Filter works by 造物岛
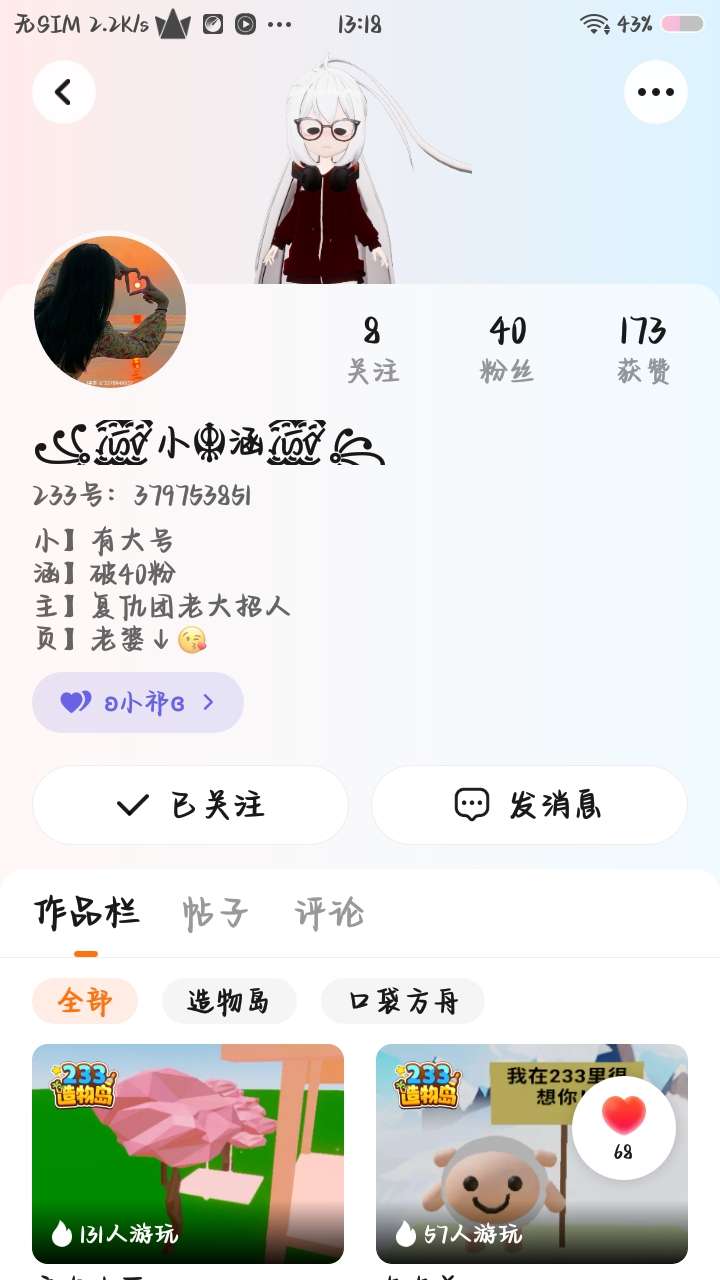This screenshot has width=720, height=1280. pyautogui.click(x=229, y=1001)
